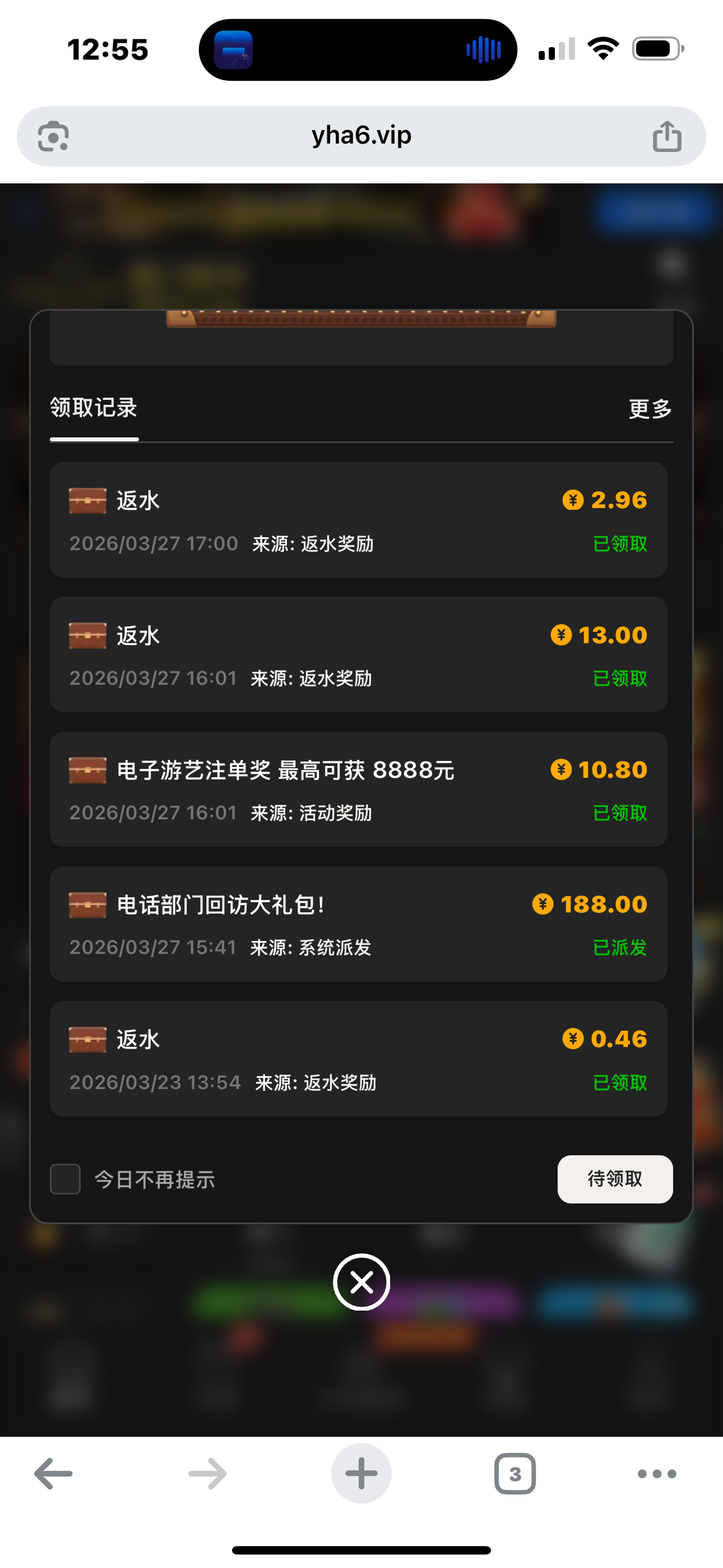View the open tabs switcher
Screen dimensions: 723x1568
click(515, 1474)
